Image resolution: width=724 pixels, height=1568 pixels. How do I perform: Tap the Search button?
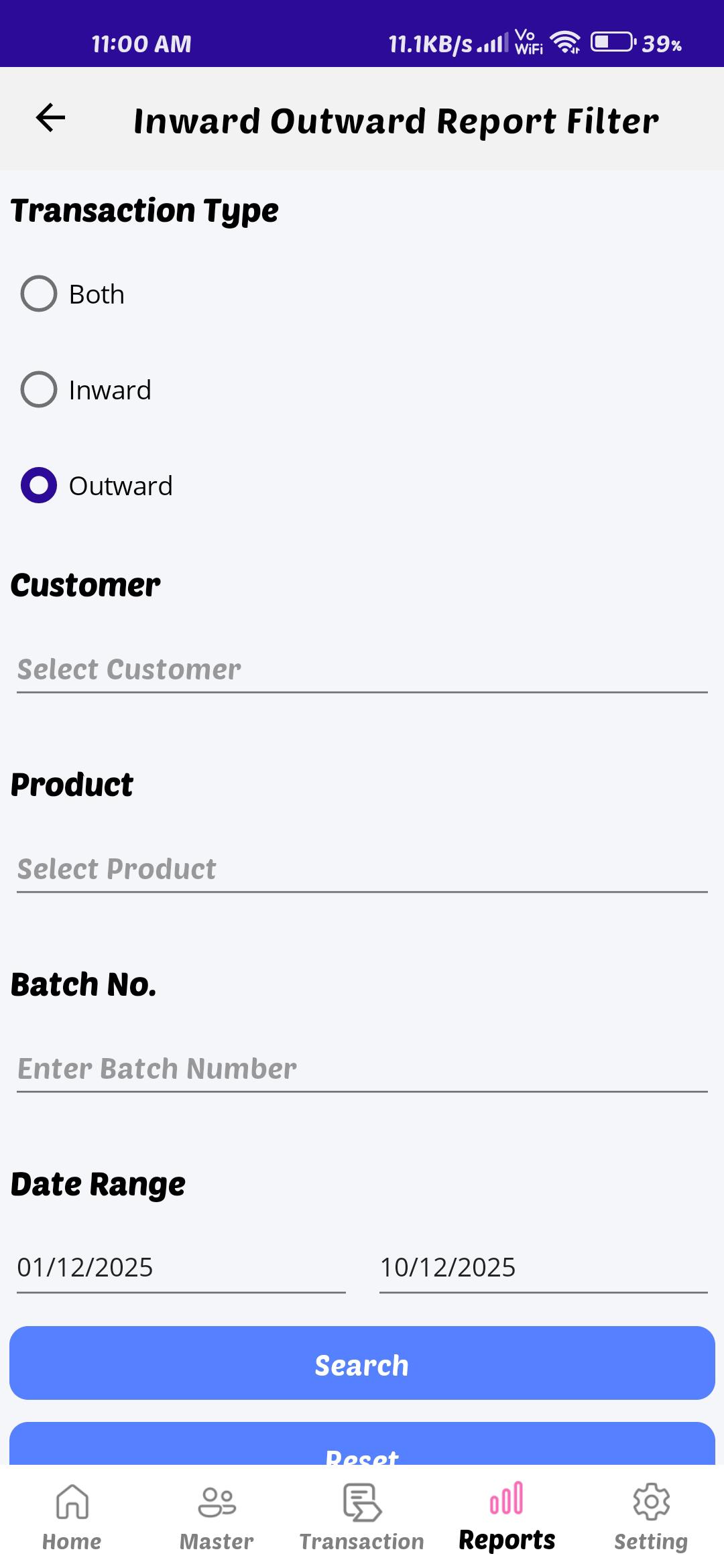coord(362,1364)
